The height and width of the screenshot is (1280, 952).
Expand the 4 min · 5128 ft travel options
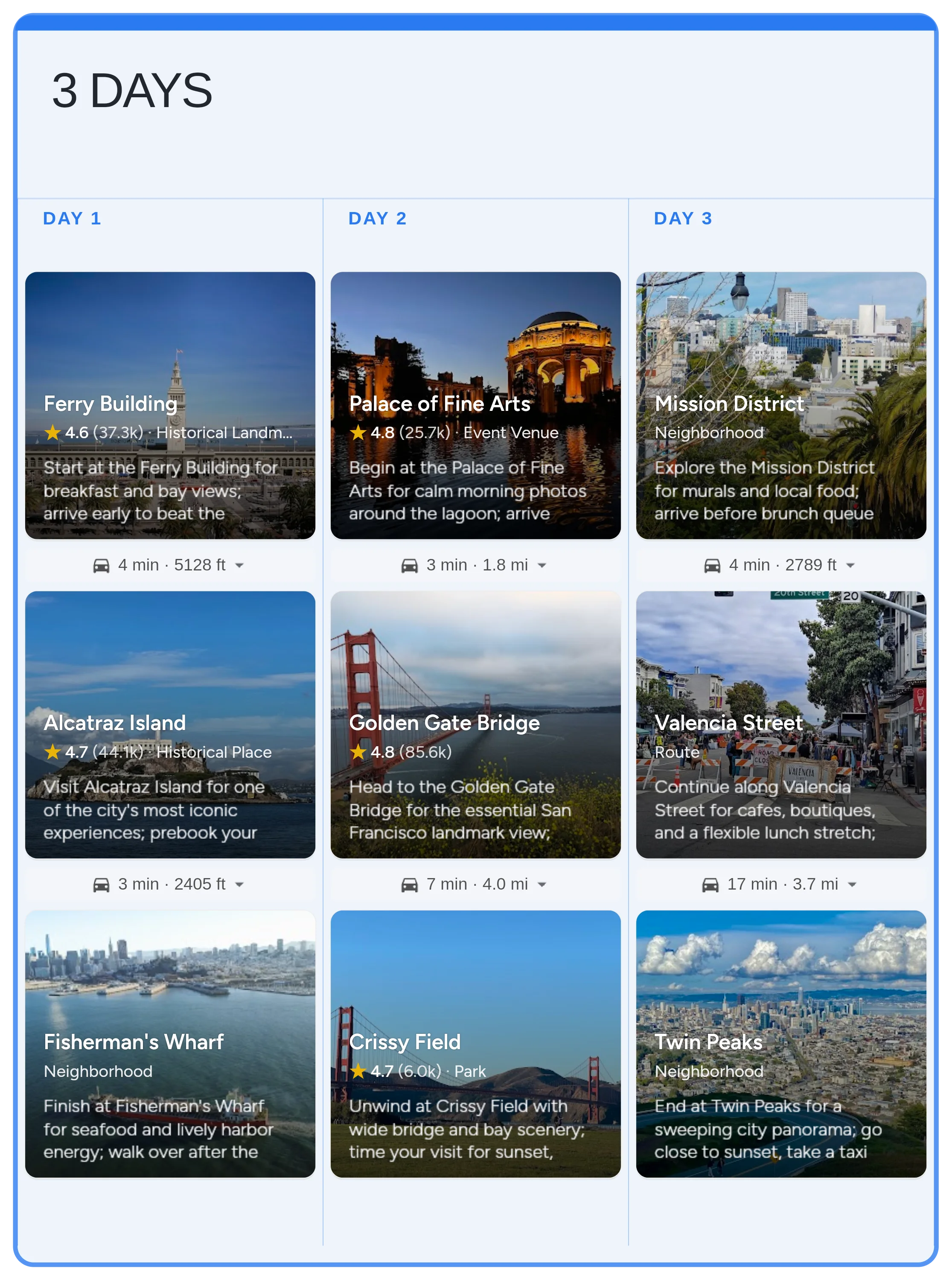239,565
